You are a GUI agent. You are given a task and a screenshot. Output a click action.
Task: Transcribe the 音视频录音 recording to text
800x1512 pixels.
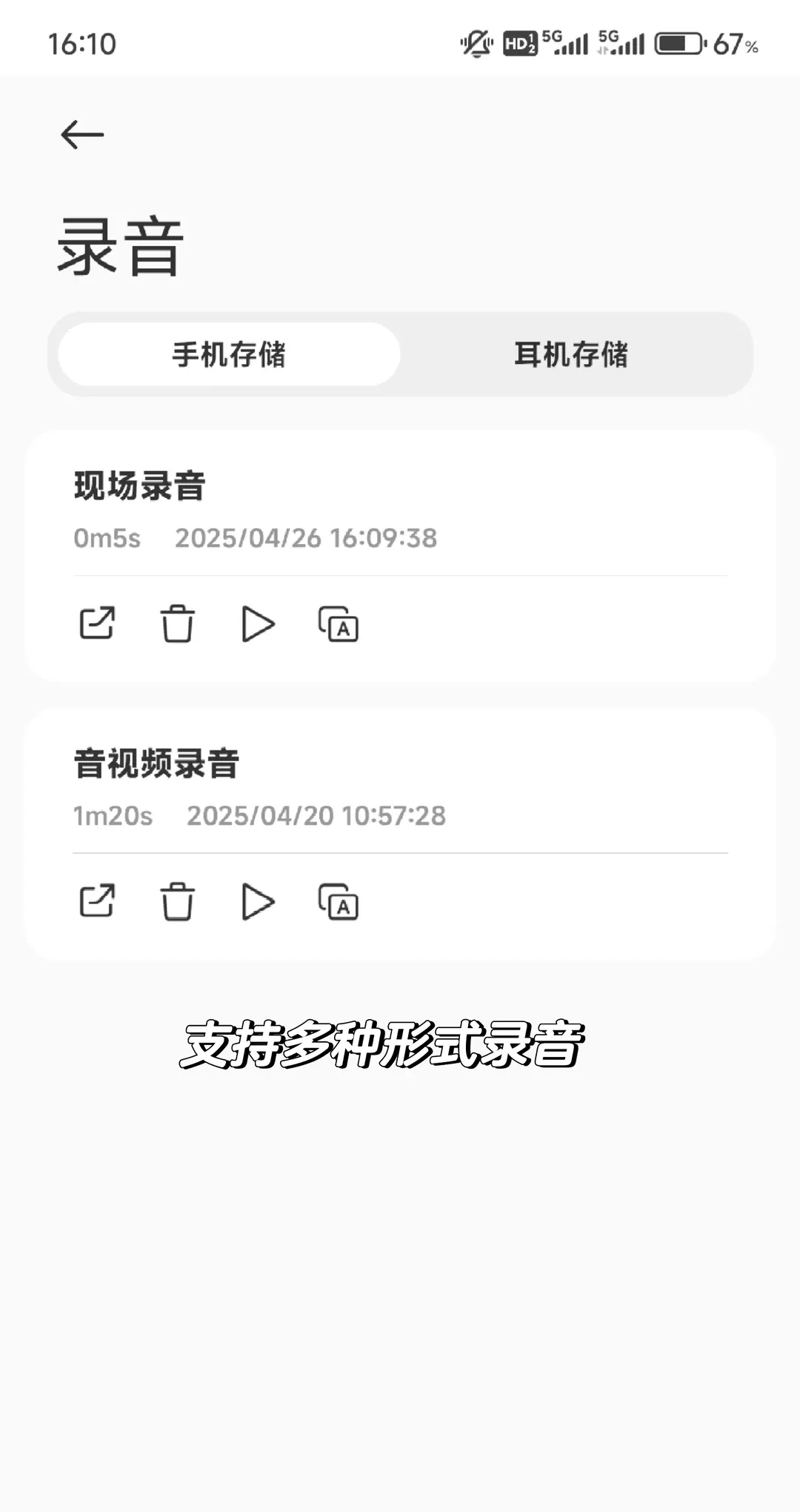339,902
